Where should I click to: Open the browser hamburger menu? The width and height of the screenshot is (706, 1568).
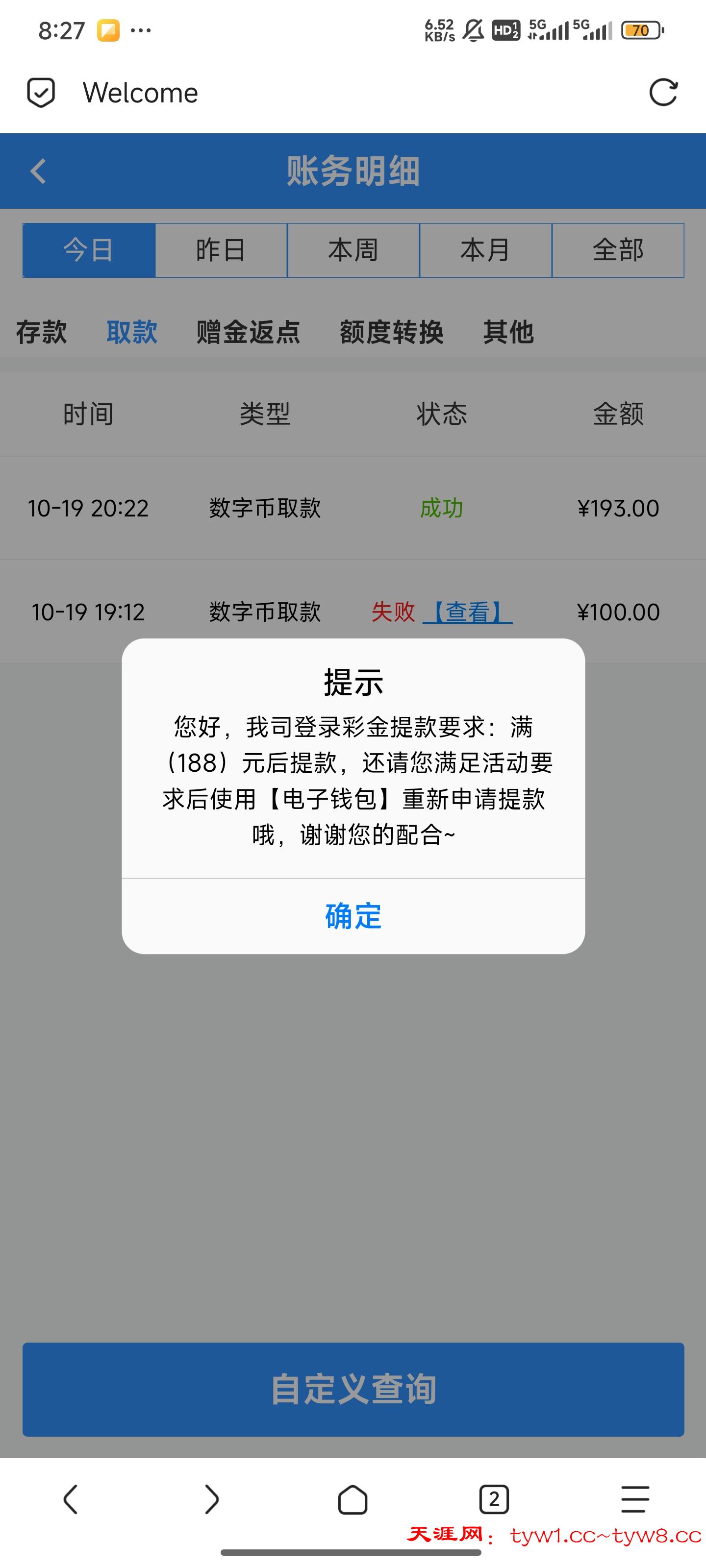point(634,1499)
